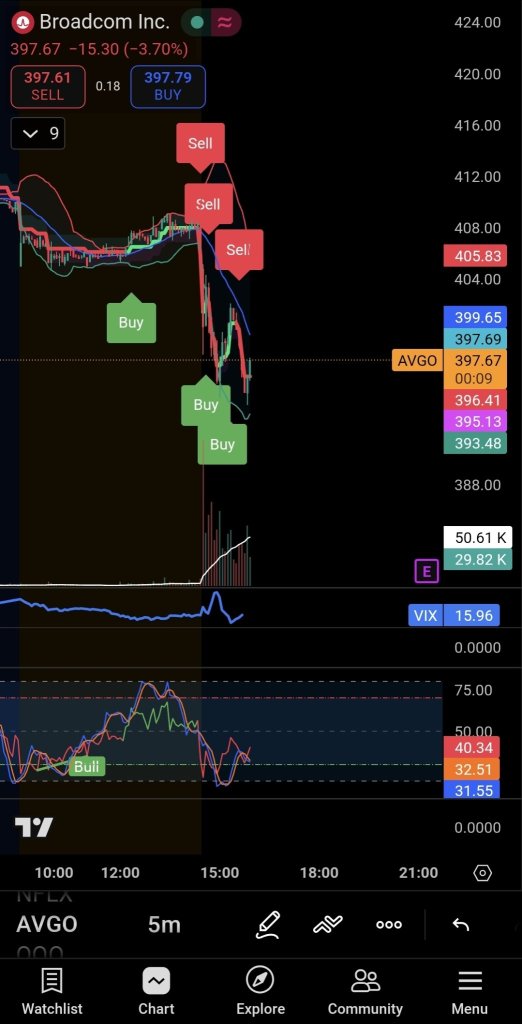The width and height of the screenshot is (522, 1024).
Task: Open the indicators menu
Action: tap(328, 925)
